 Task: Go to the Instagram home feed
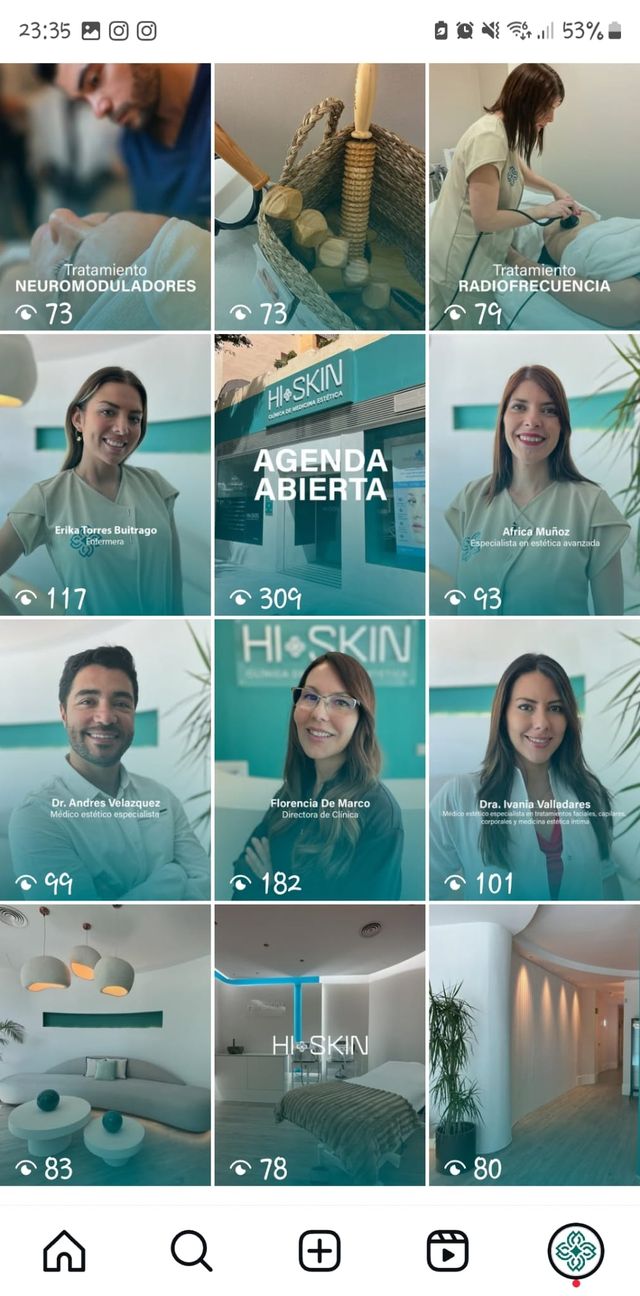[x=64, y=1251]
